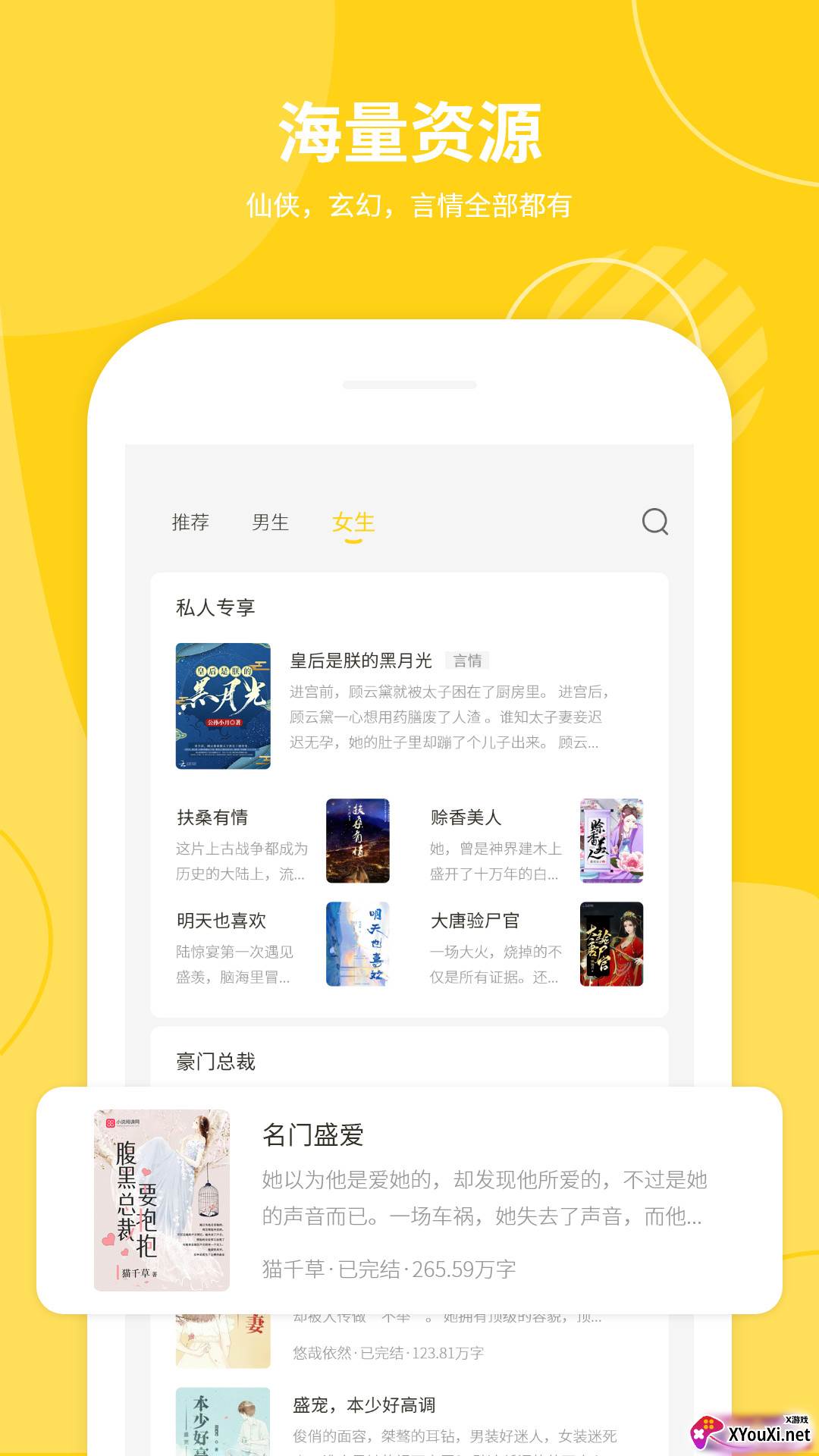819x1456 pixels.
Task: Open the 本少好高调 cover image
Action: (x=222, y=1426)
